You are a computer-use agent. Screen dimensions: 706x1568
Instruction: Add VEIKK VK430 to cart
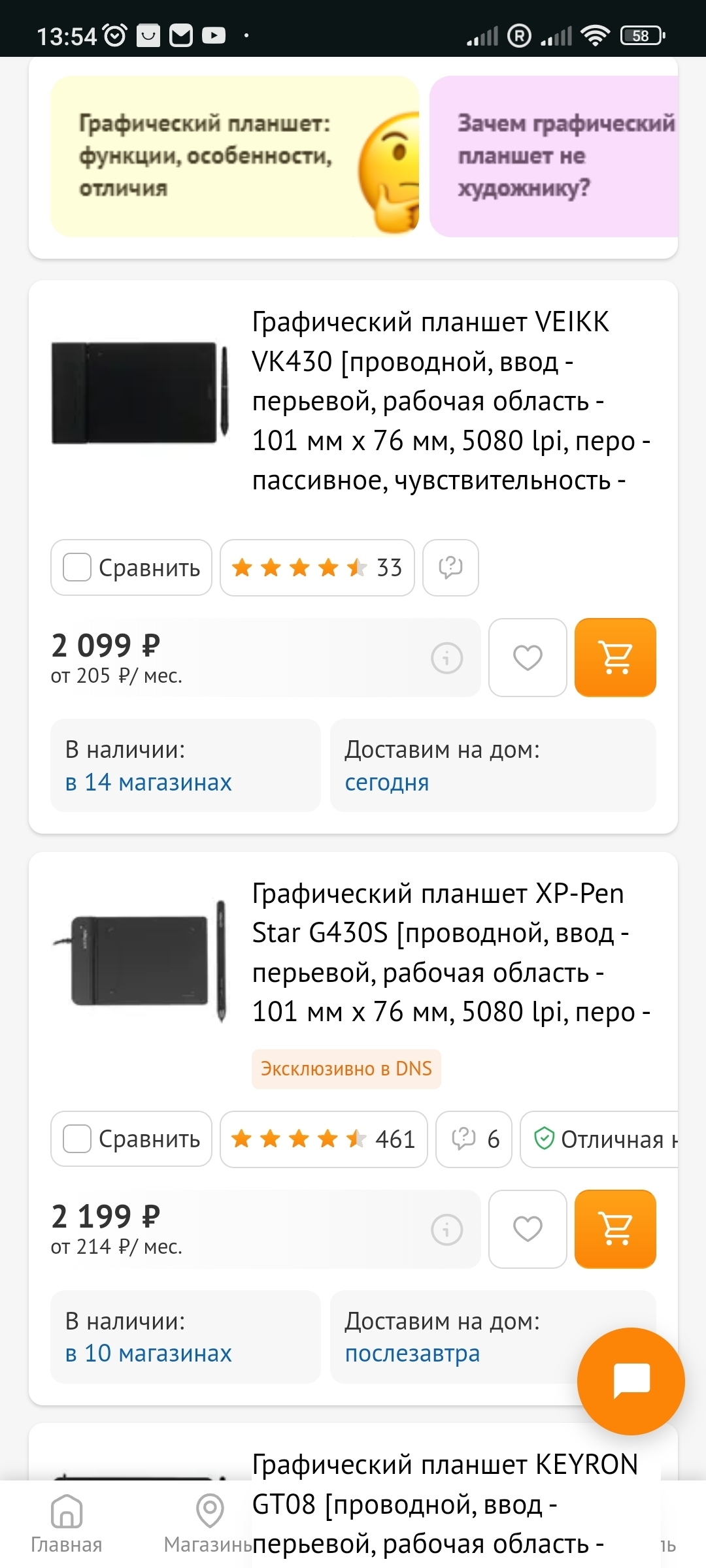tap(615, 658)
